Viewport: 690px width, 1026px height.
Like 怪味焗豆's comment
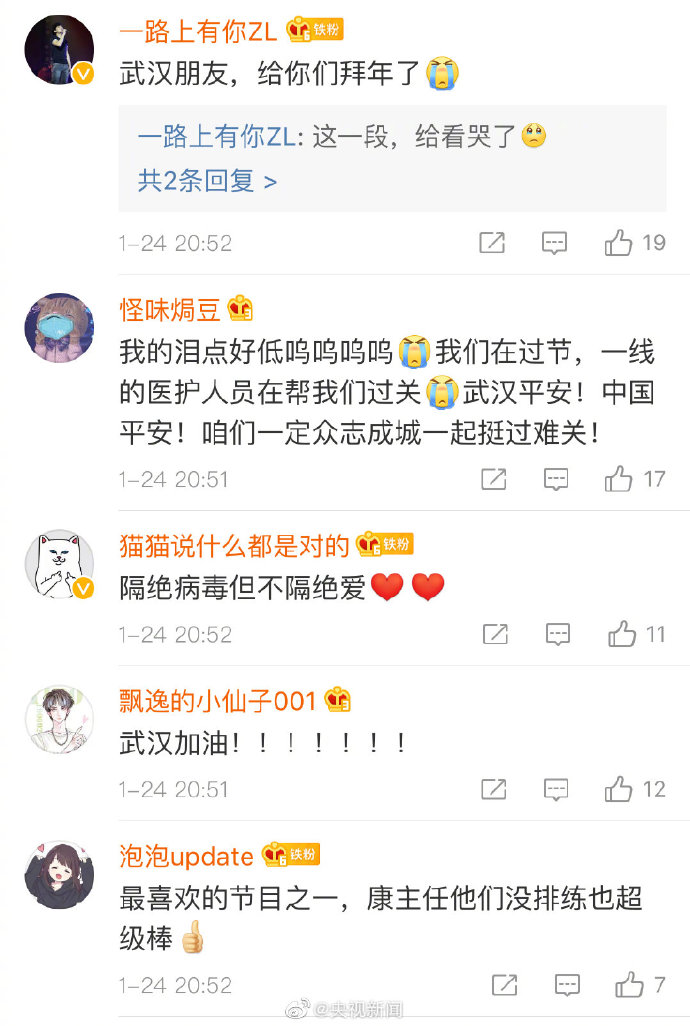point(619,479)
